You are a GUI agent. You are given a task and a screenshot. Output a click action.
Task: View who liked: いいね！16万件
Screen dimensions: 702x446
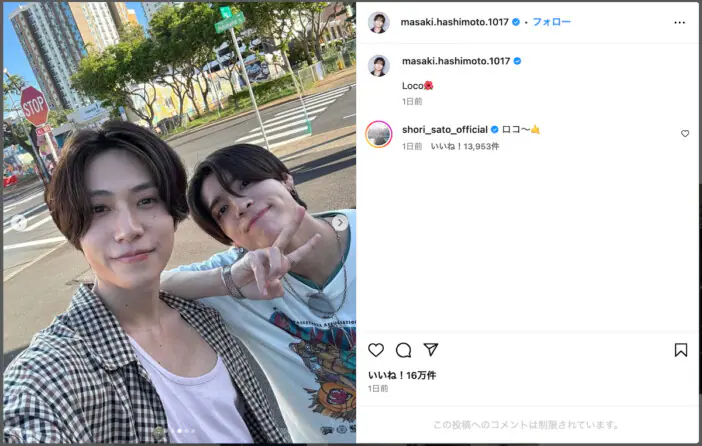(x=401, y=375)
